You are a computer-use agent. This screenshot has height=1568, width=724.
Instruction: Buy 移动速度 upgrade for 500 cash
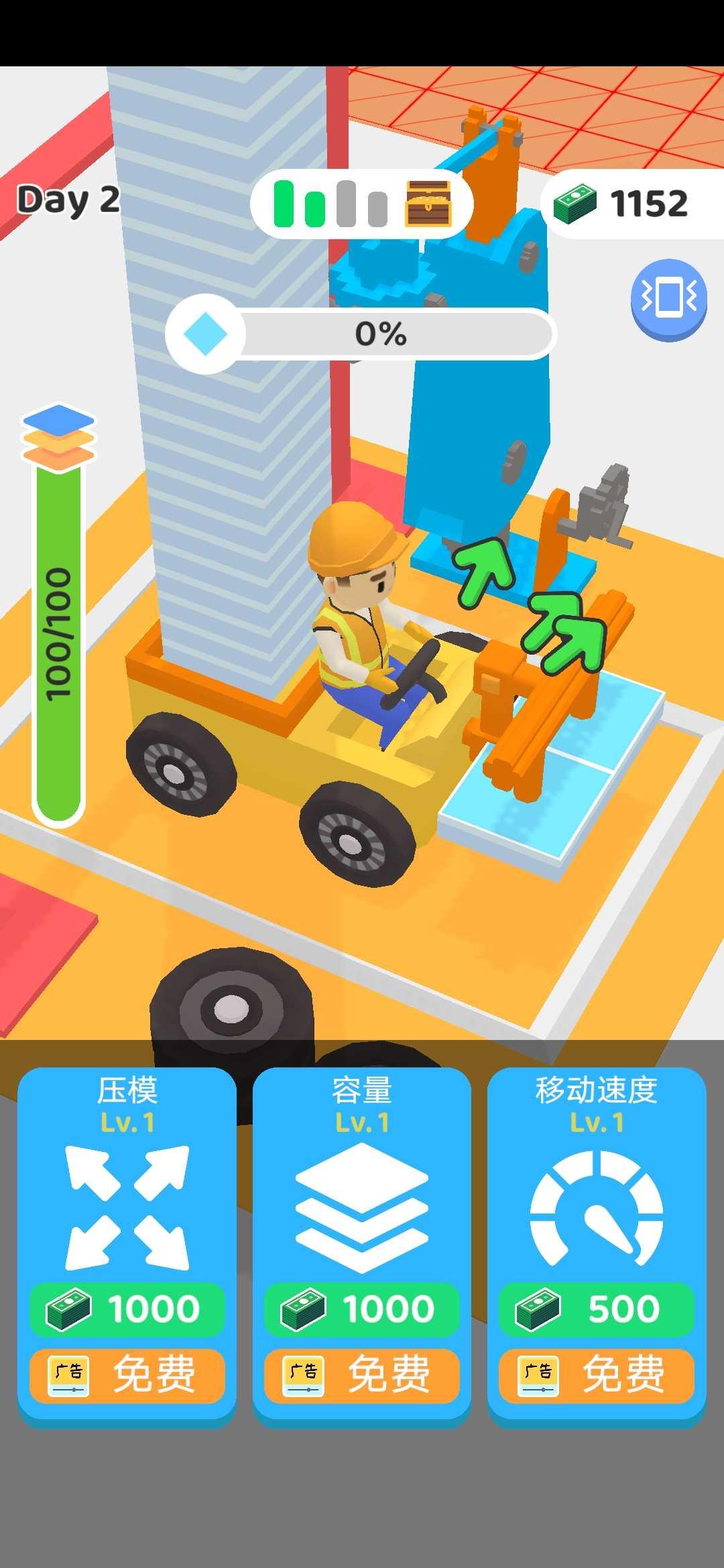coord(596,1309)
